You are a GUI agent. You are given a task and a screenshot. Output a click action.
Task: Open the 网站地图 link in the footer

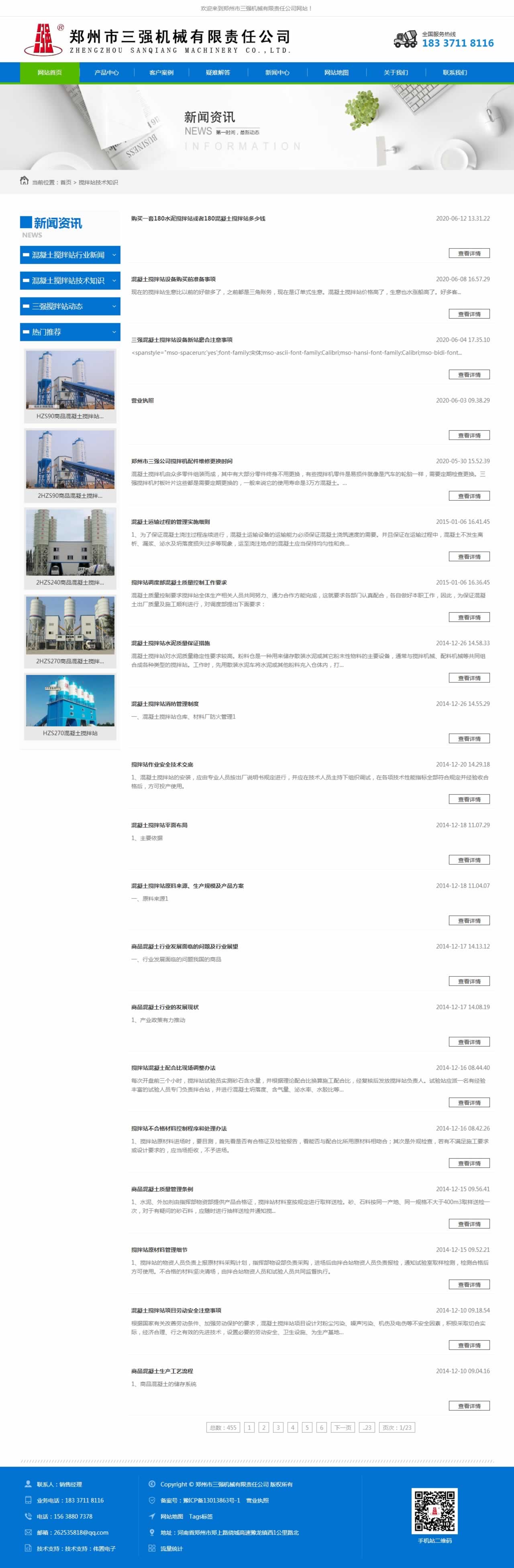(x=171, y=1516)
